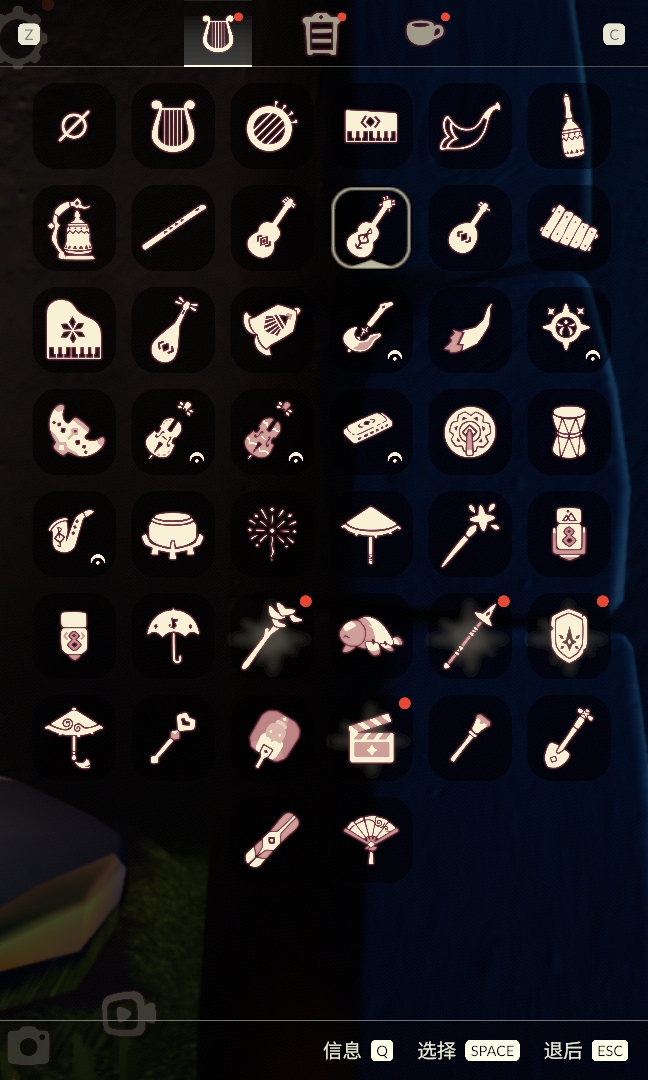Screen dimensions: 648x1080
Task: Select the hand drum item
Action: pyautogui.click(x=569, y=431)
